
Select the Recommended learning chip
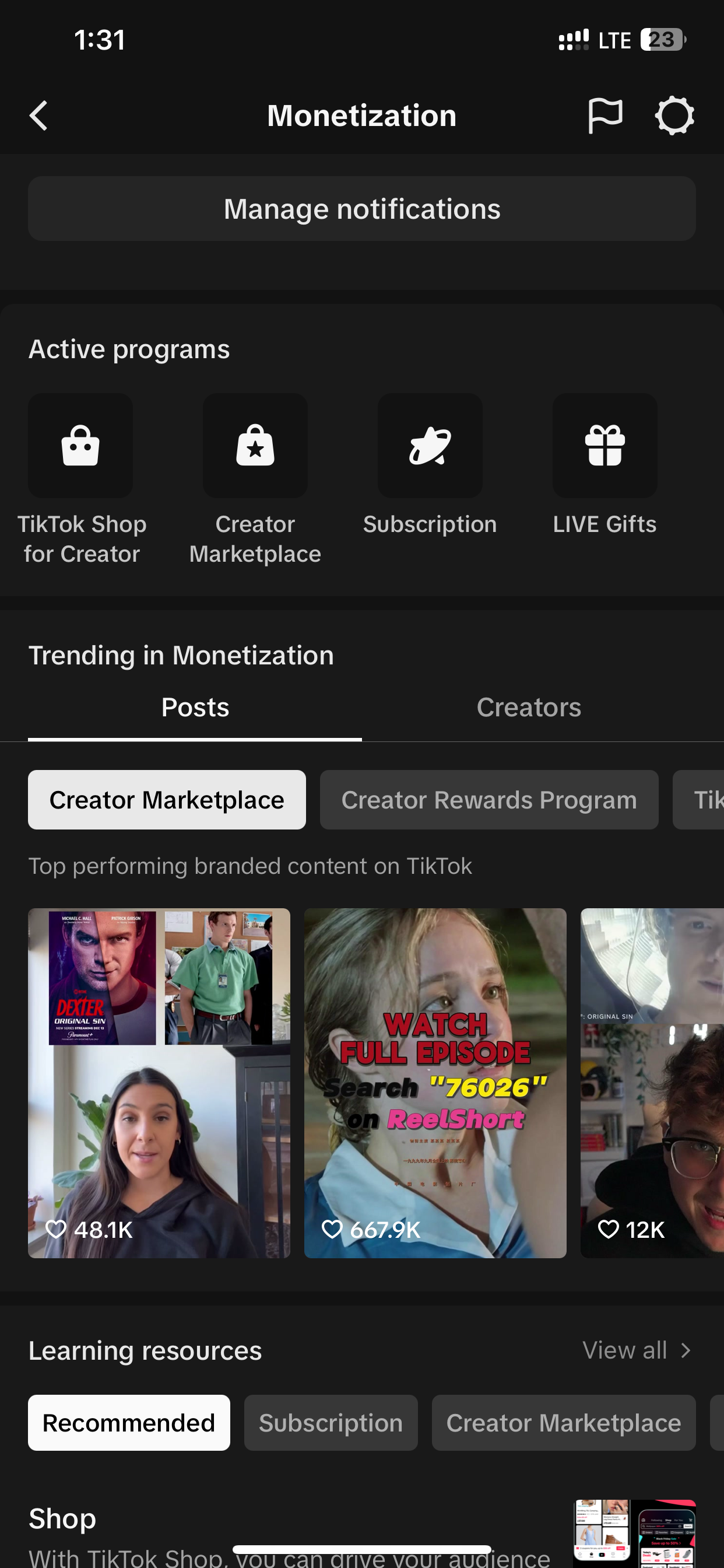pos(129,1423)
